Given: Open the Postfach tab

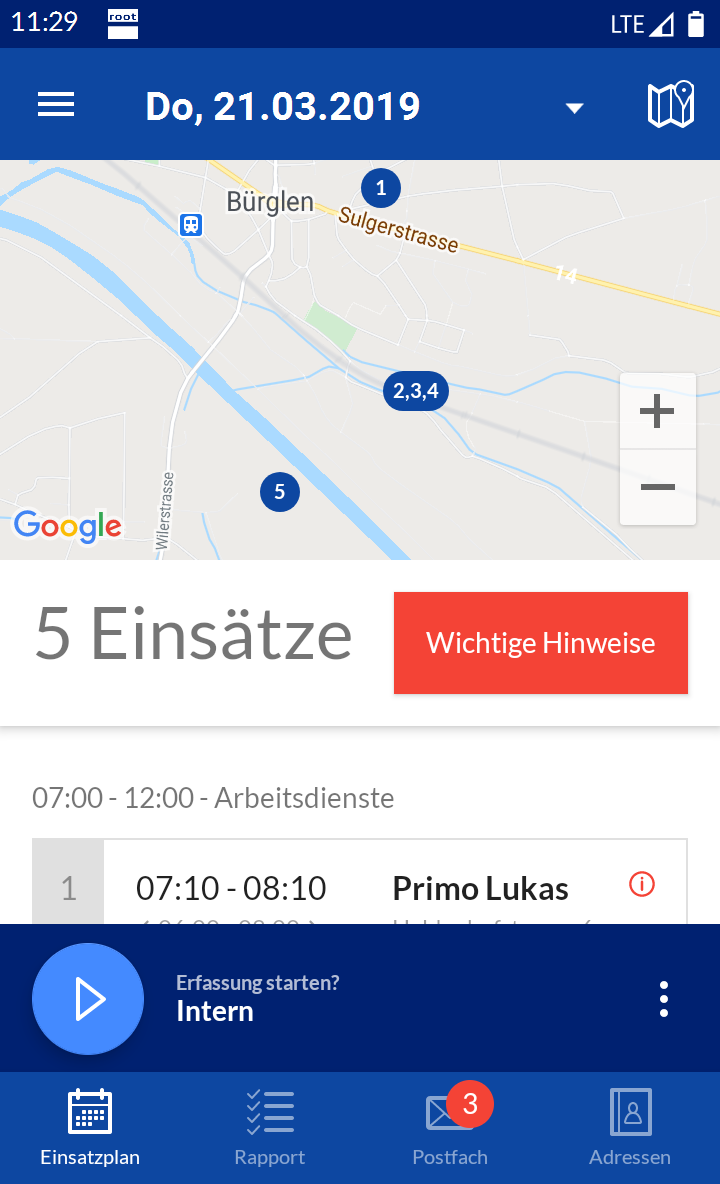Looking at the screenshot, I should click(450, 1127).
